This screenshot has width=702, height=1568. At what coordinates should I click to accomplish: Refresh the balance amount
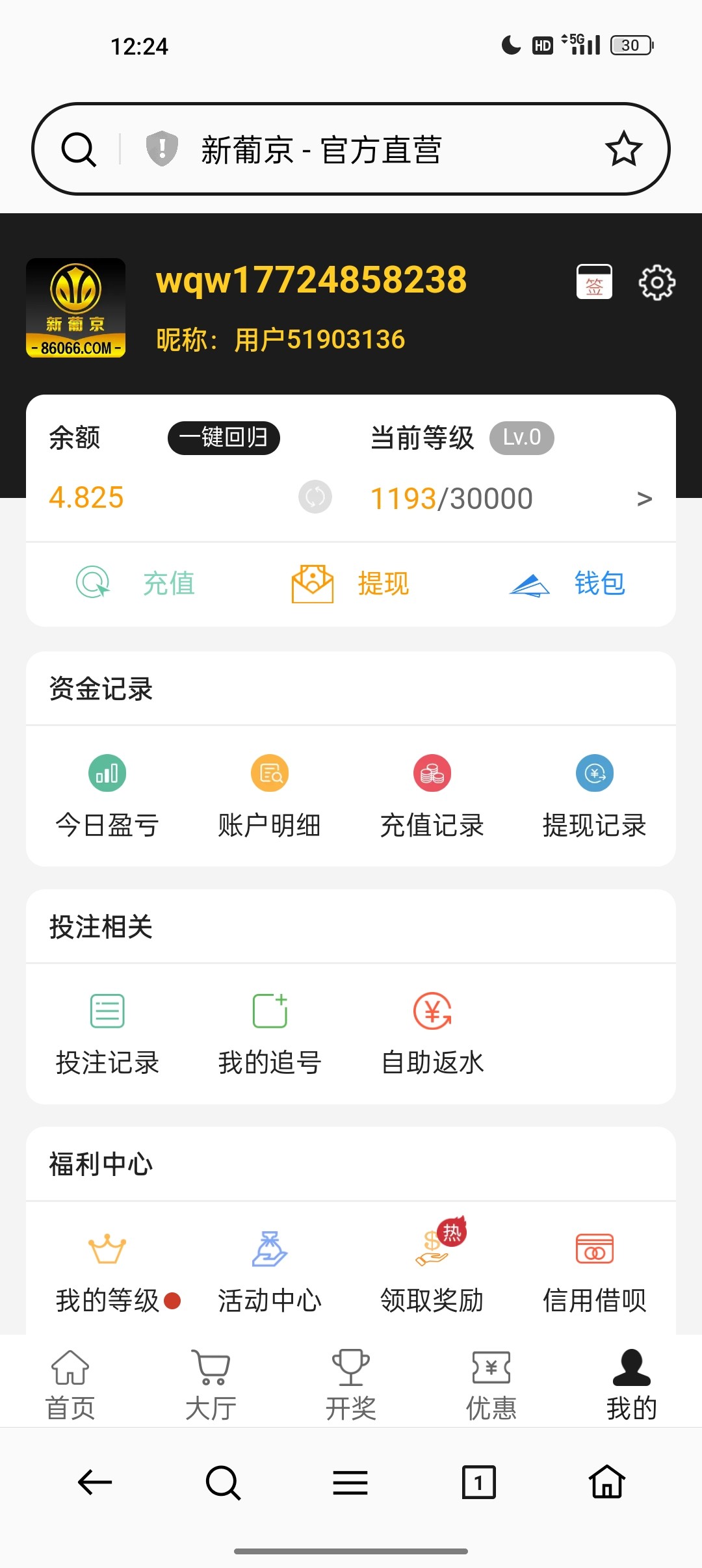tap(315, 497)
